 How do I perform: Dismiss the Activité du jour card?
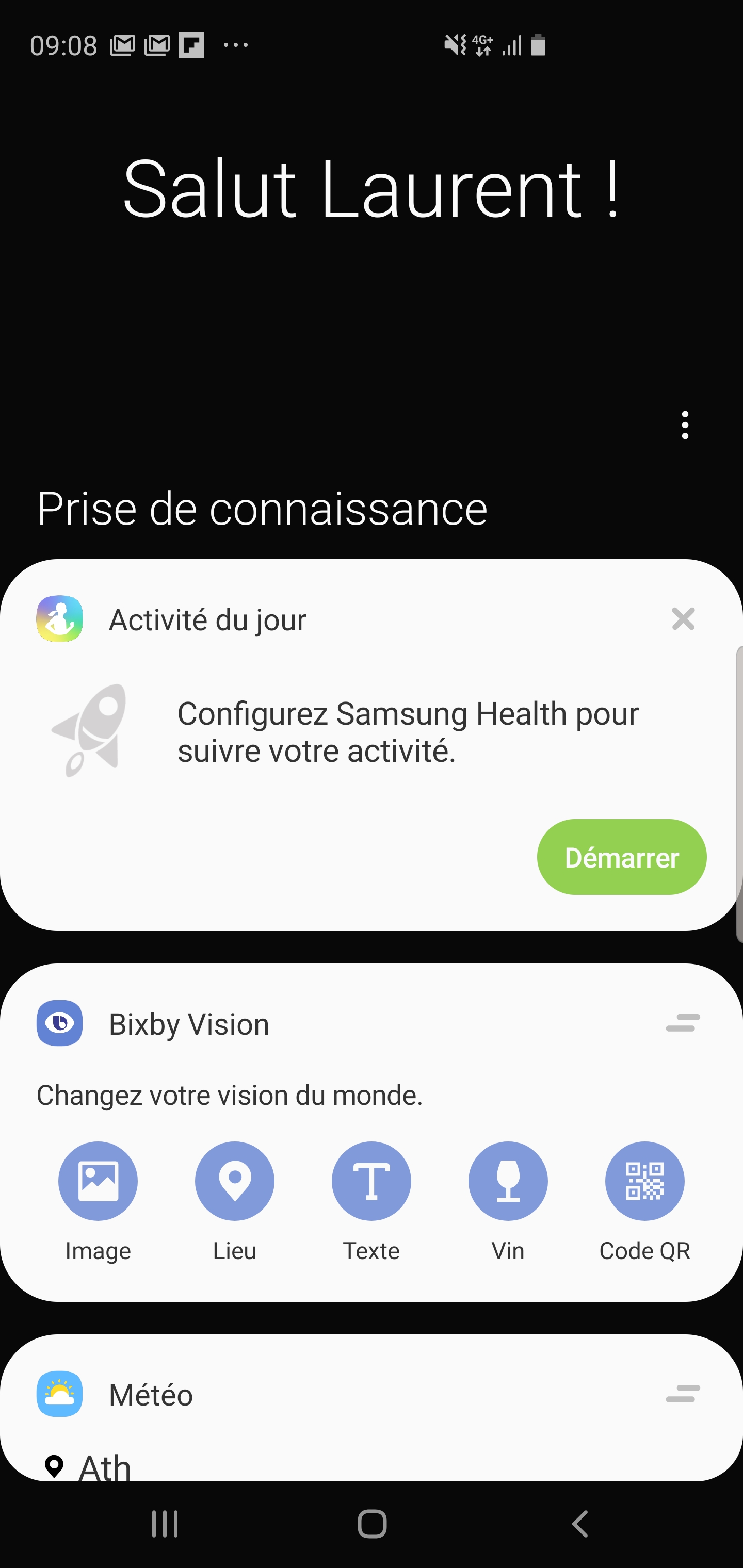[x=683, y=619]
